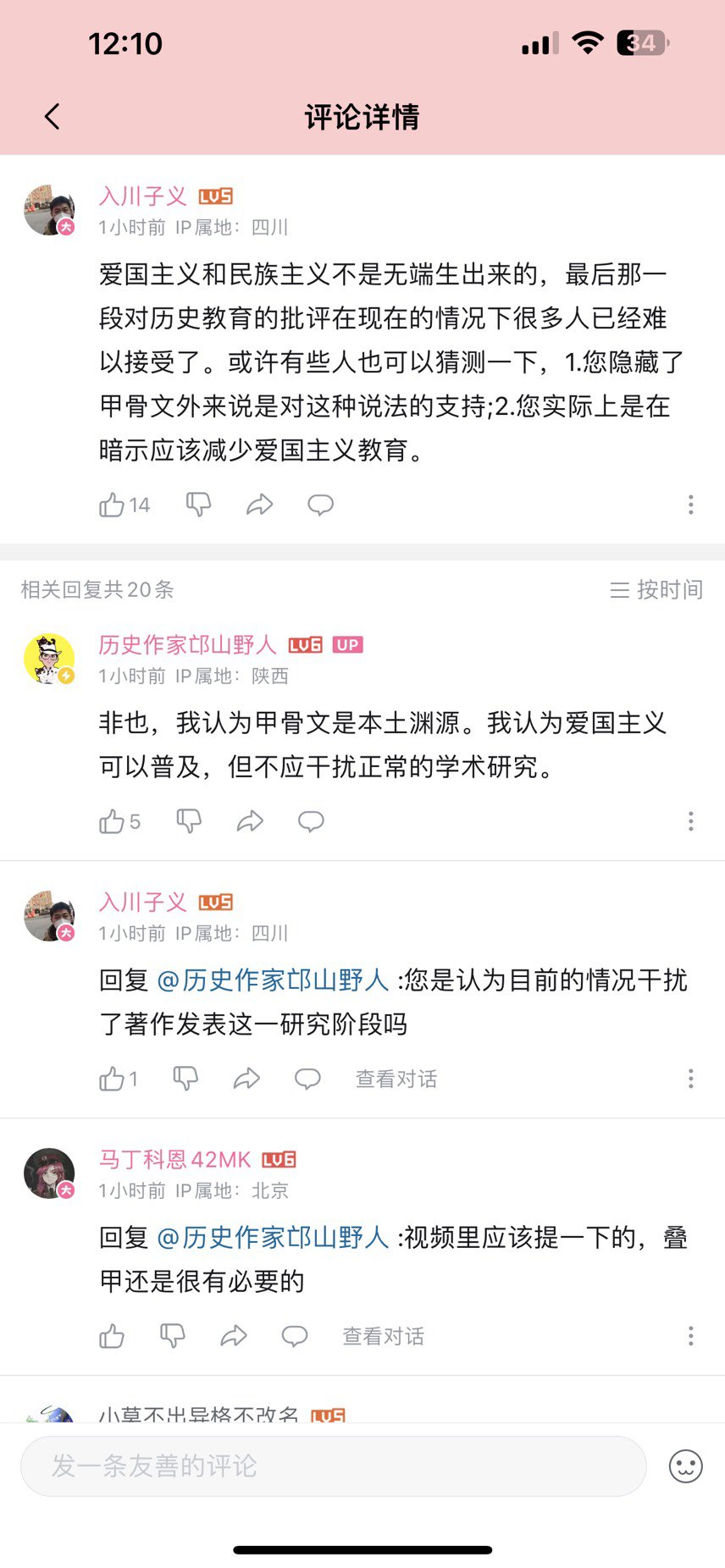The image size is (725, 1568).
Task: Tap the @历史作家邙山野人 mention in 入川子义's reply
Action: pyautogui.click(x=273, y=980)
